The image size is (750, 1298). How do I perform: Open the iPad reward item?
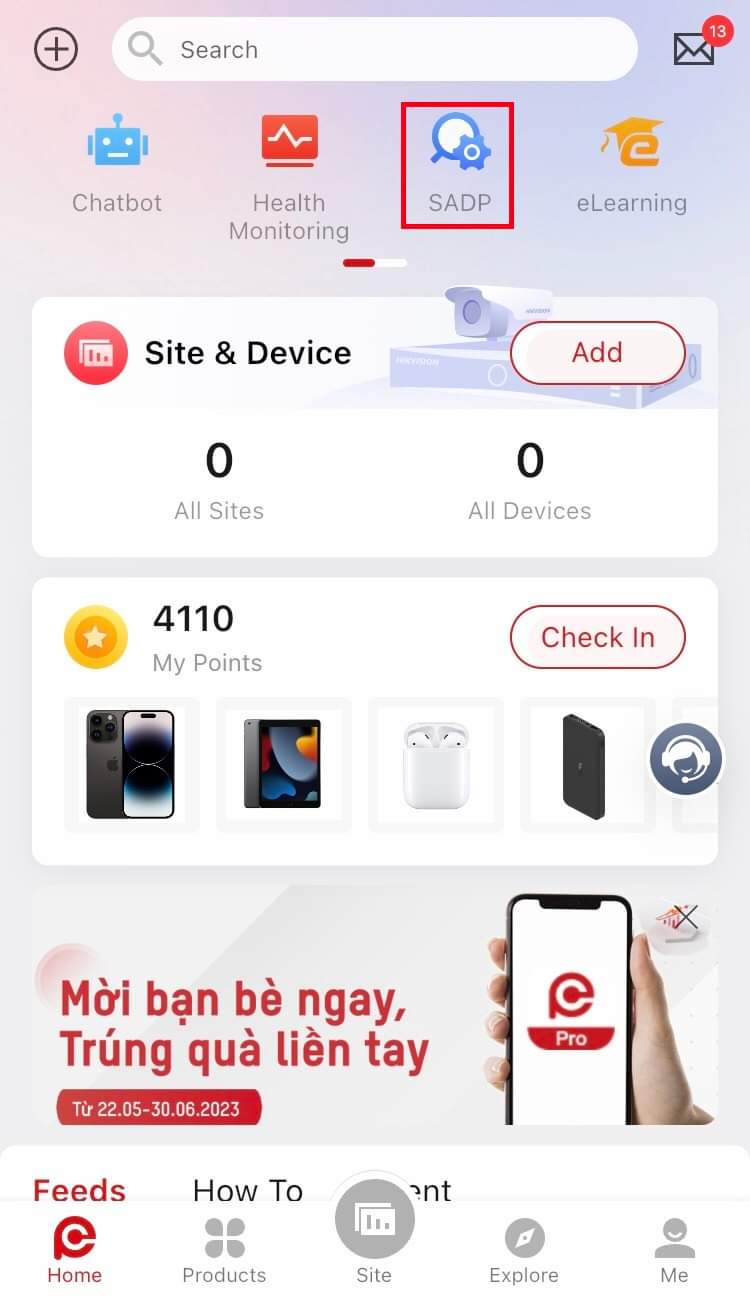coord(283,764)
